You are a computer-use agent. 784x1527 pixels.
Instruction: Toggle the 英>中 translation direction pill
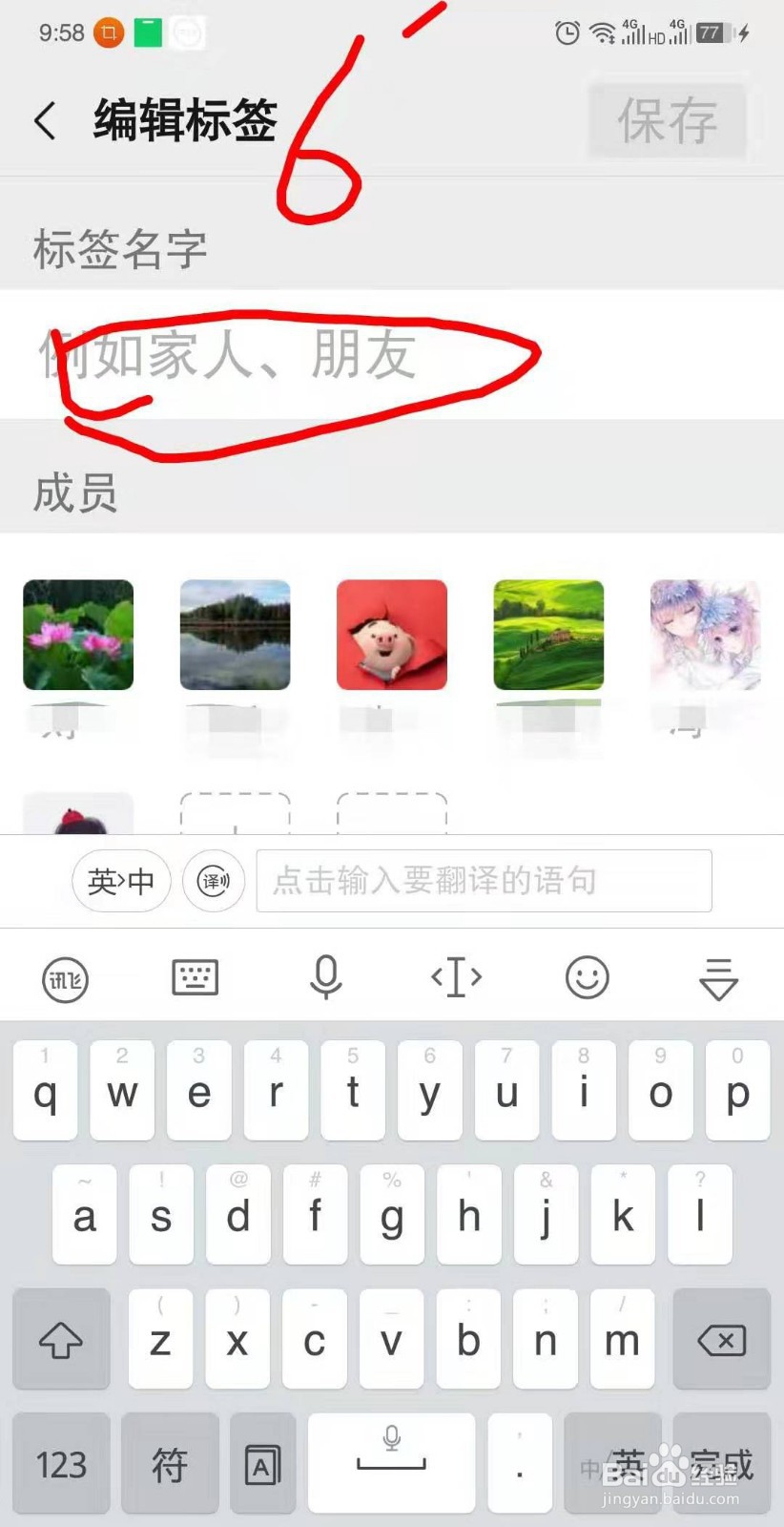click(120, 881)
